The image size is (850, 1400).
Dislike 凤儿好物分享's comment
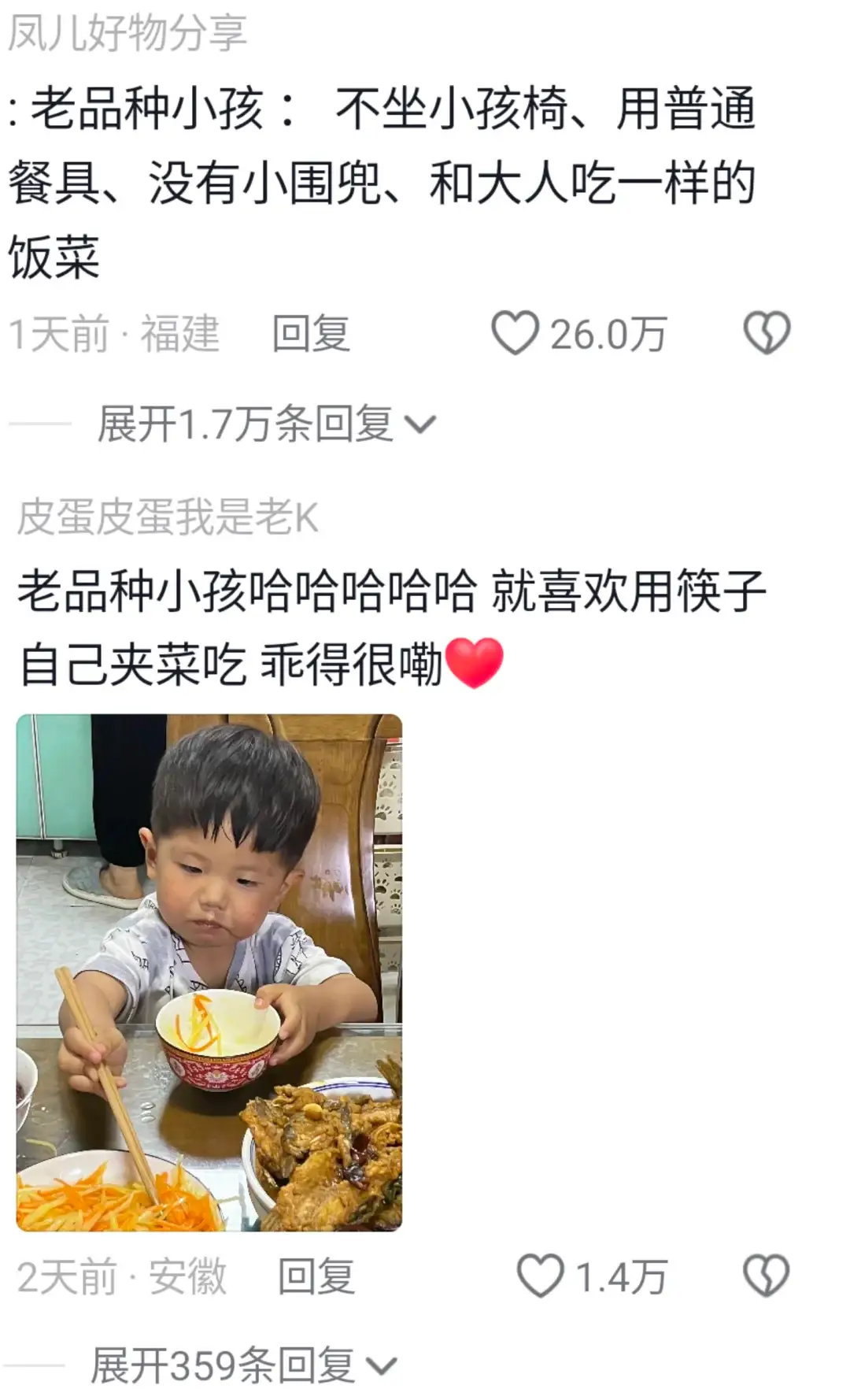point(767,333)
